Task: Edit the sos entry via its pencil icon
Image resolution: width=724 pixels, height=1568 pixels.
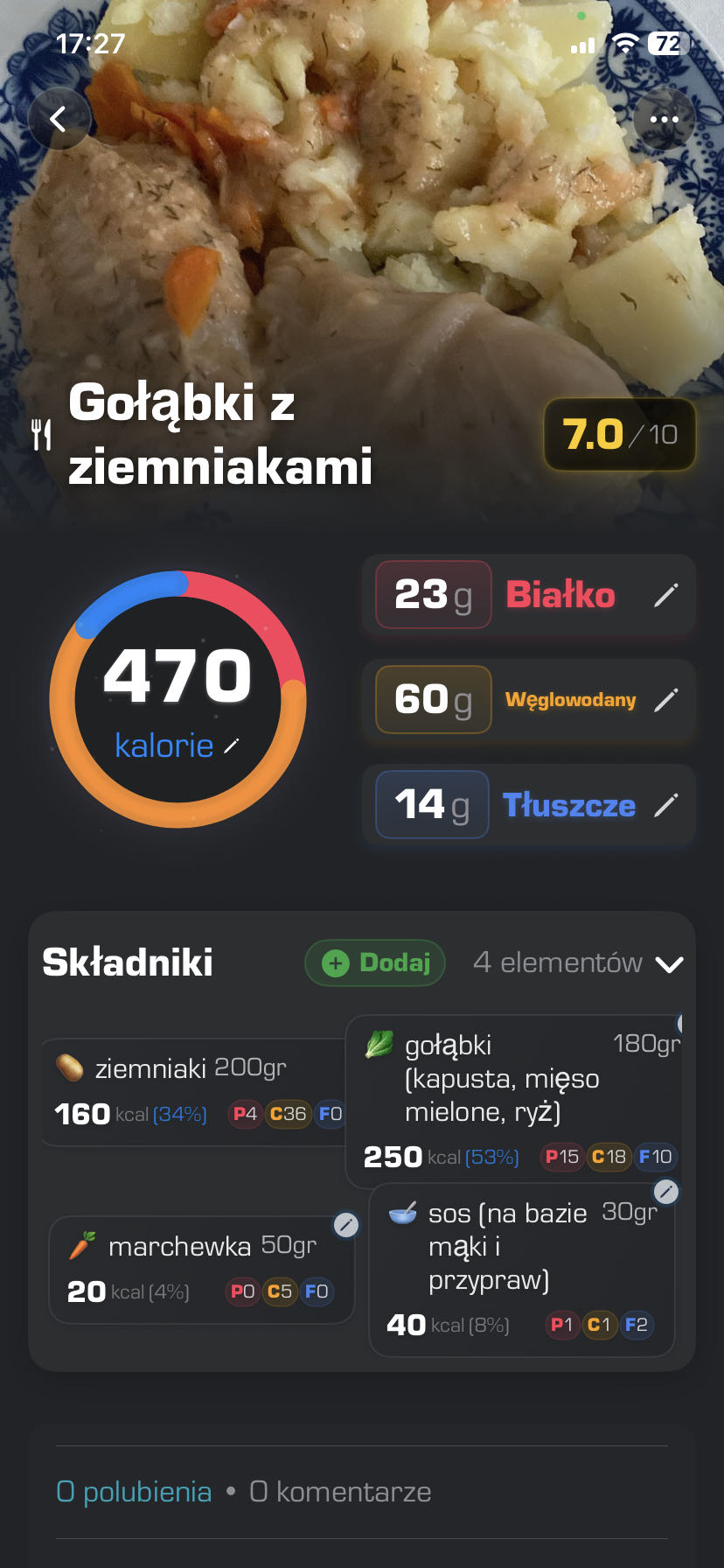Action: click(667, 1191)
